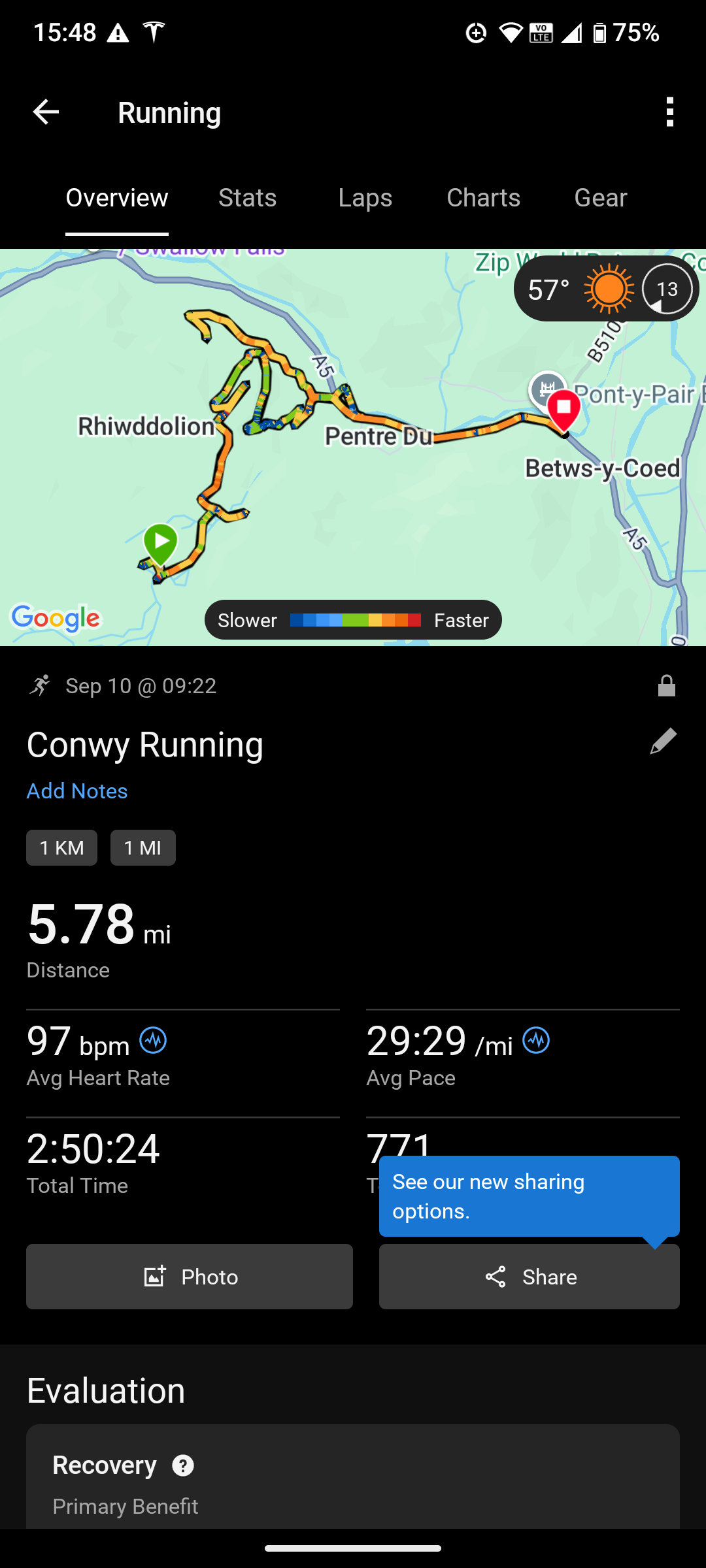Tap the privacy lock icon
Screen dimensions: 706x1568
coord(666,686)
